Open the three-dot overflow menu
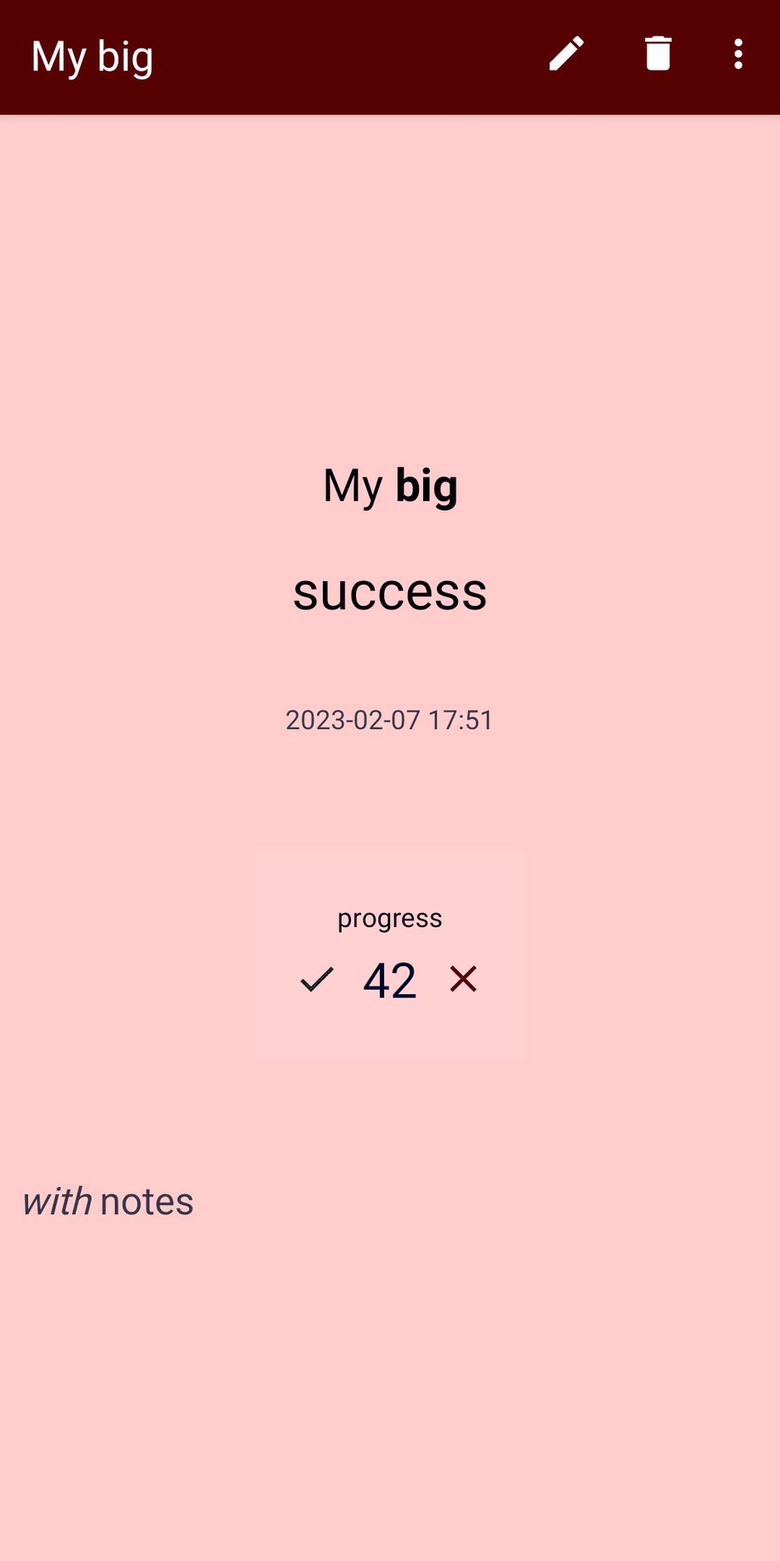 (738, 55)
